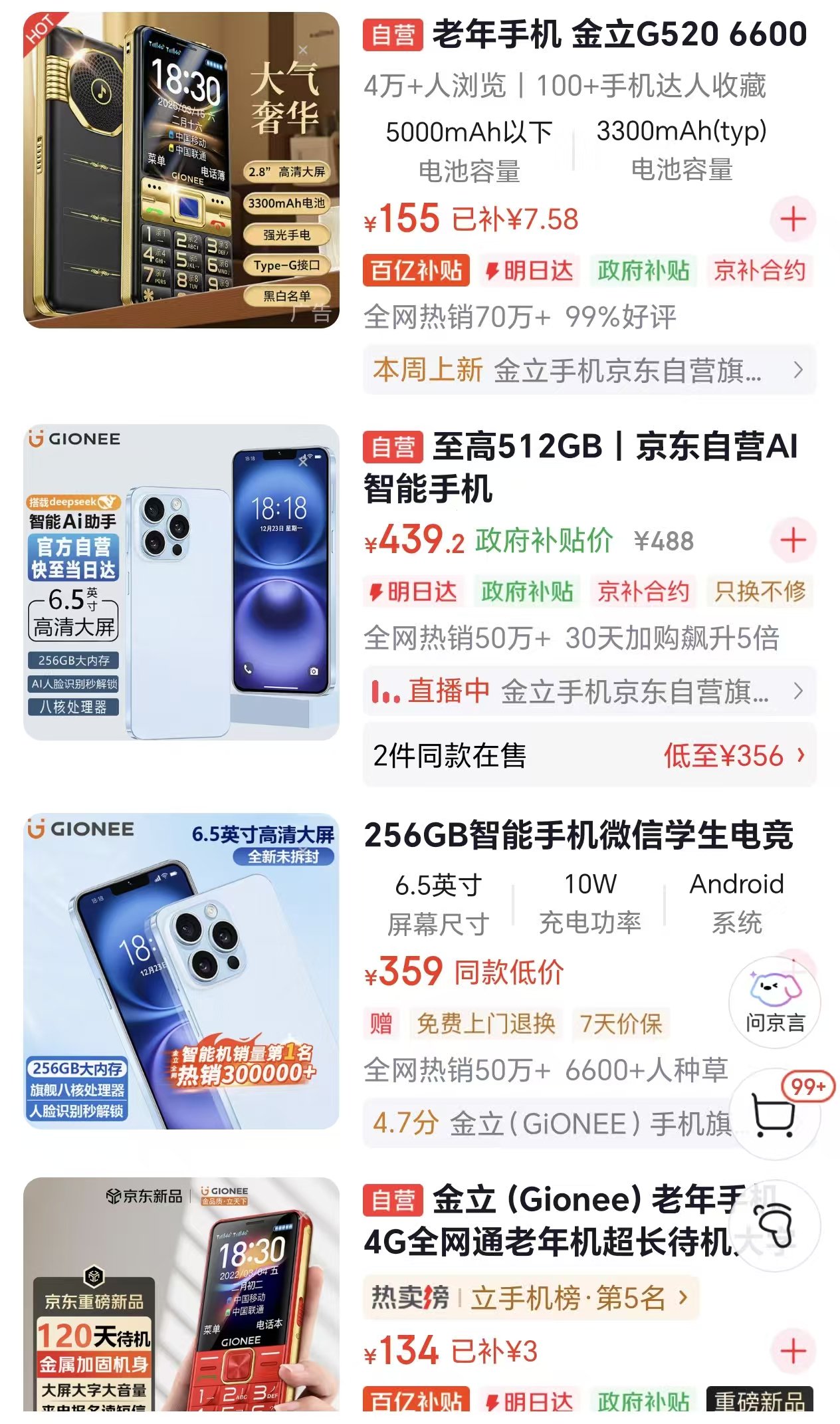Open 免费上门退换 service link
Image resolution: width=840 pixels, height=1424 pixels.
486,1025
